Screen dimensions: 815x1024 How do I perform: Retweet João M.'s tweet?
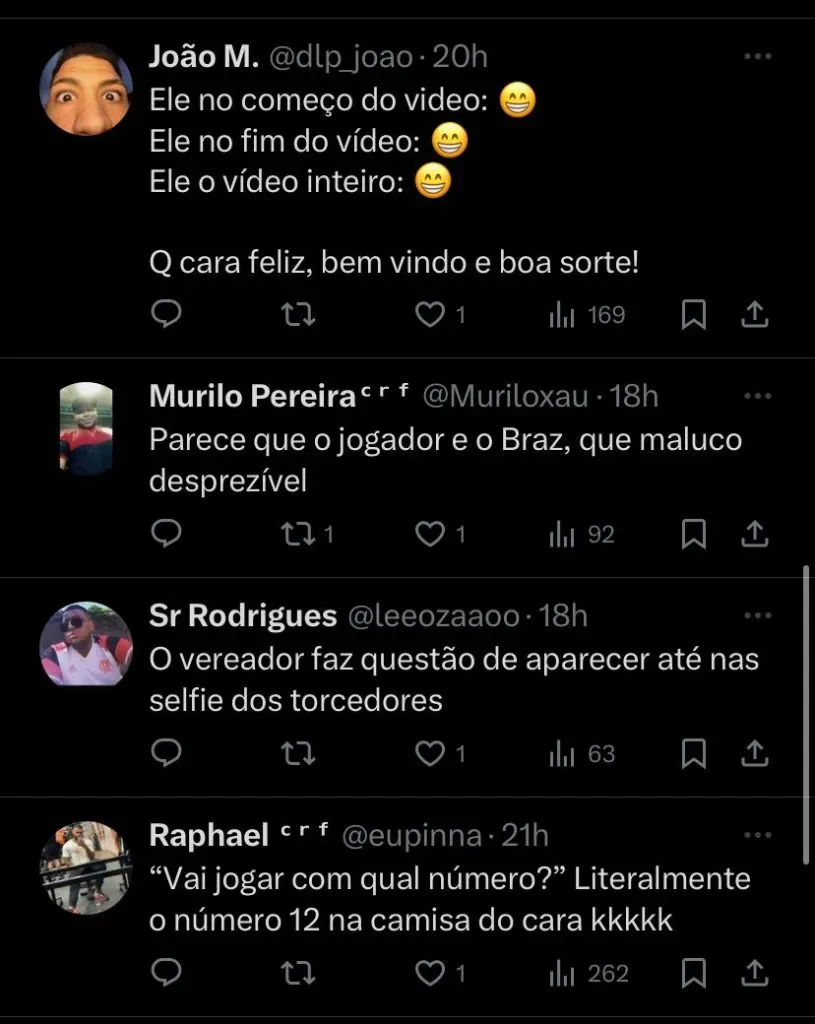pos(297,315)
